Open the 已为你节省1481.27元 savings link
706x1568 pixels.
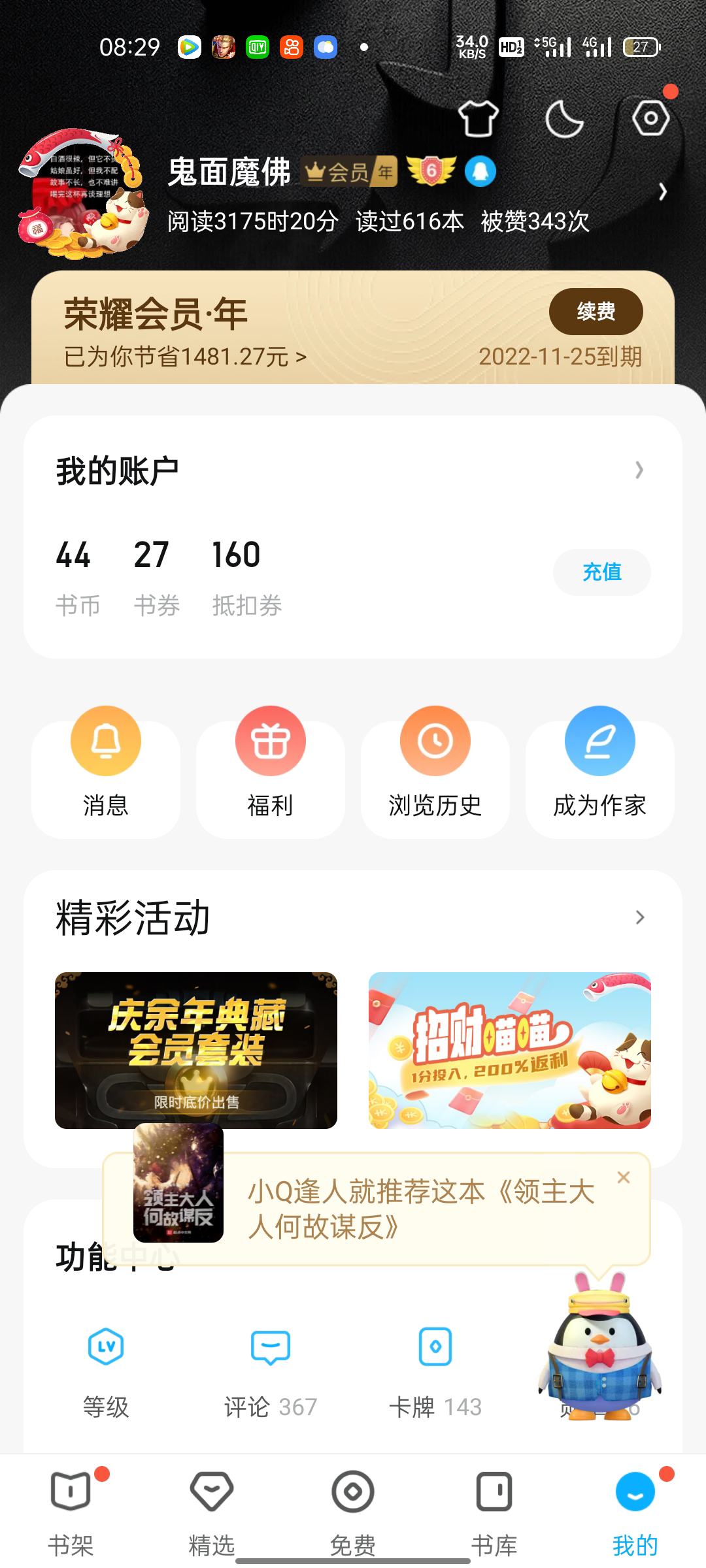(x=185, y=357)
